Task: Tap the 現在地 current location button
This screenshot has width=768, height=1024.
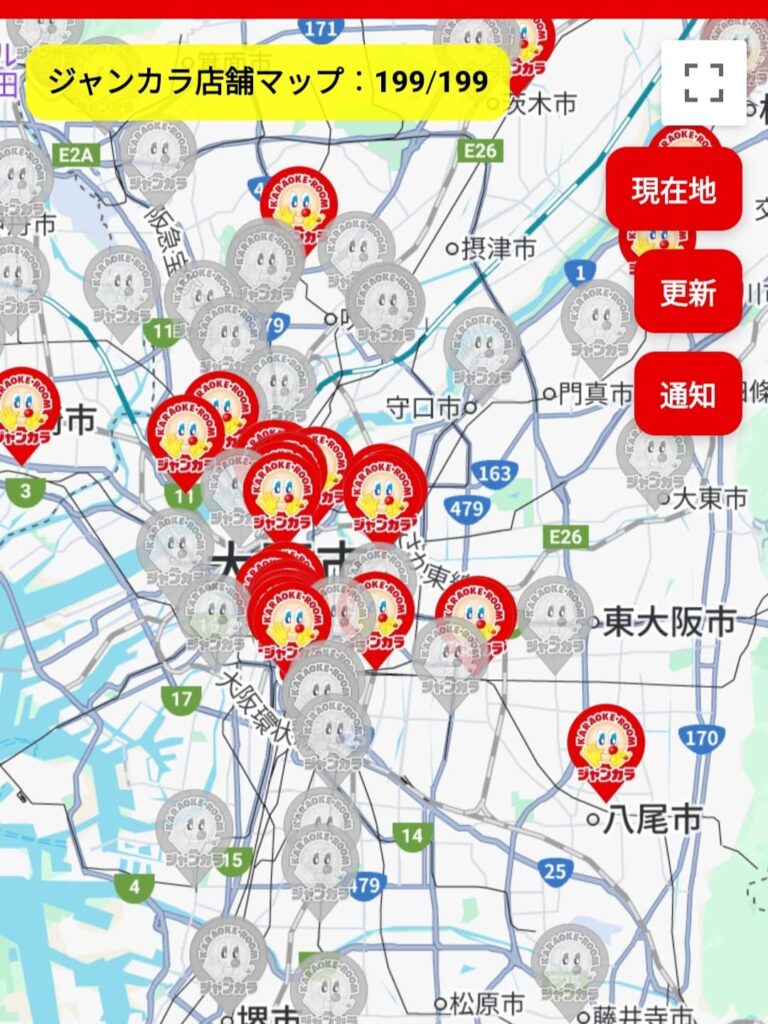Action: (x=673, y=189)
